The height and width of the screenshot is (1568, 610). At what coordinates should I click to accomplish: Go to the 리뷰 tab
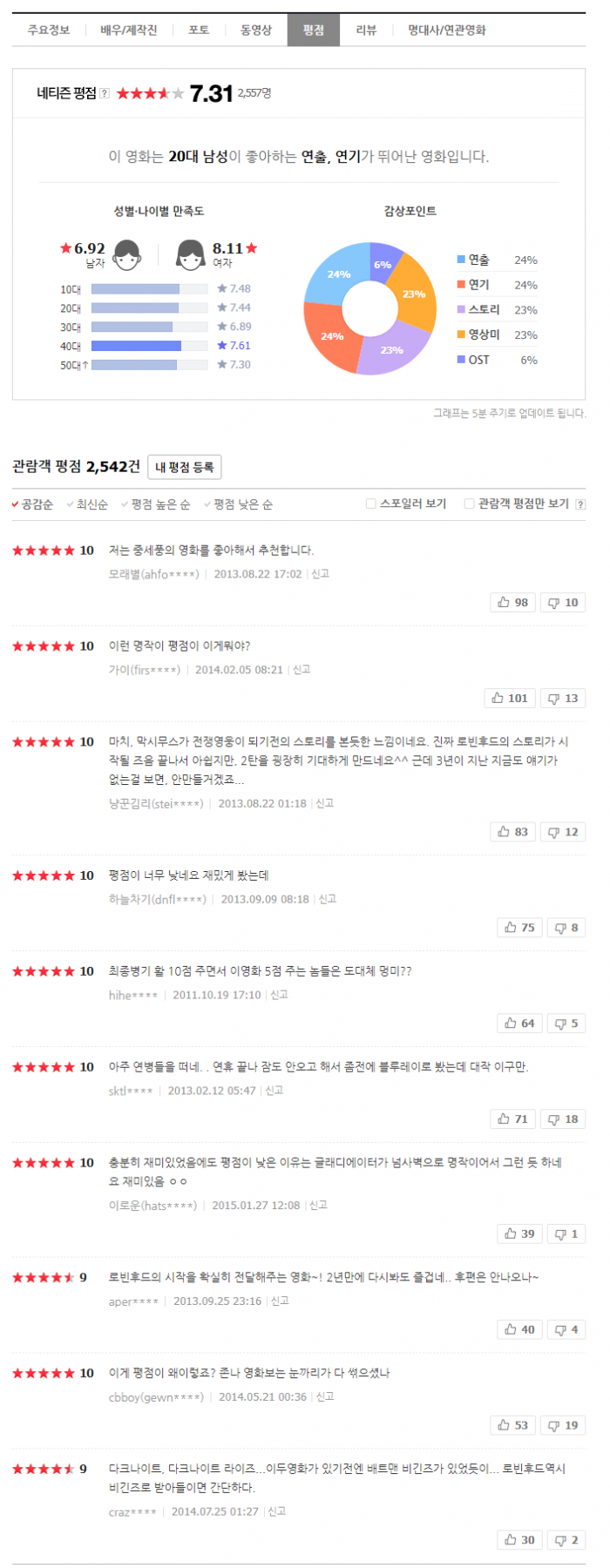[x=366, y=30]
